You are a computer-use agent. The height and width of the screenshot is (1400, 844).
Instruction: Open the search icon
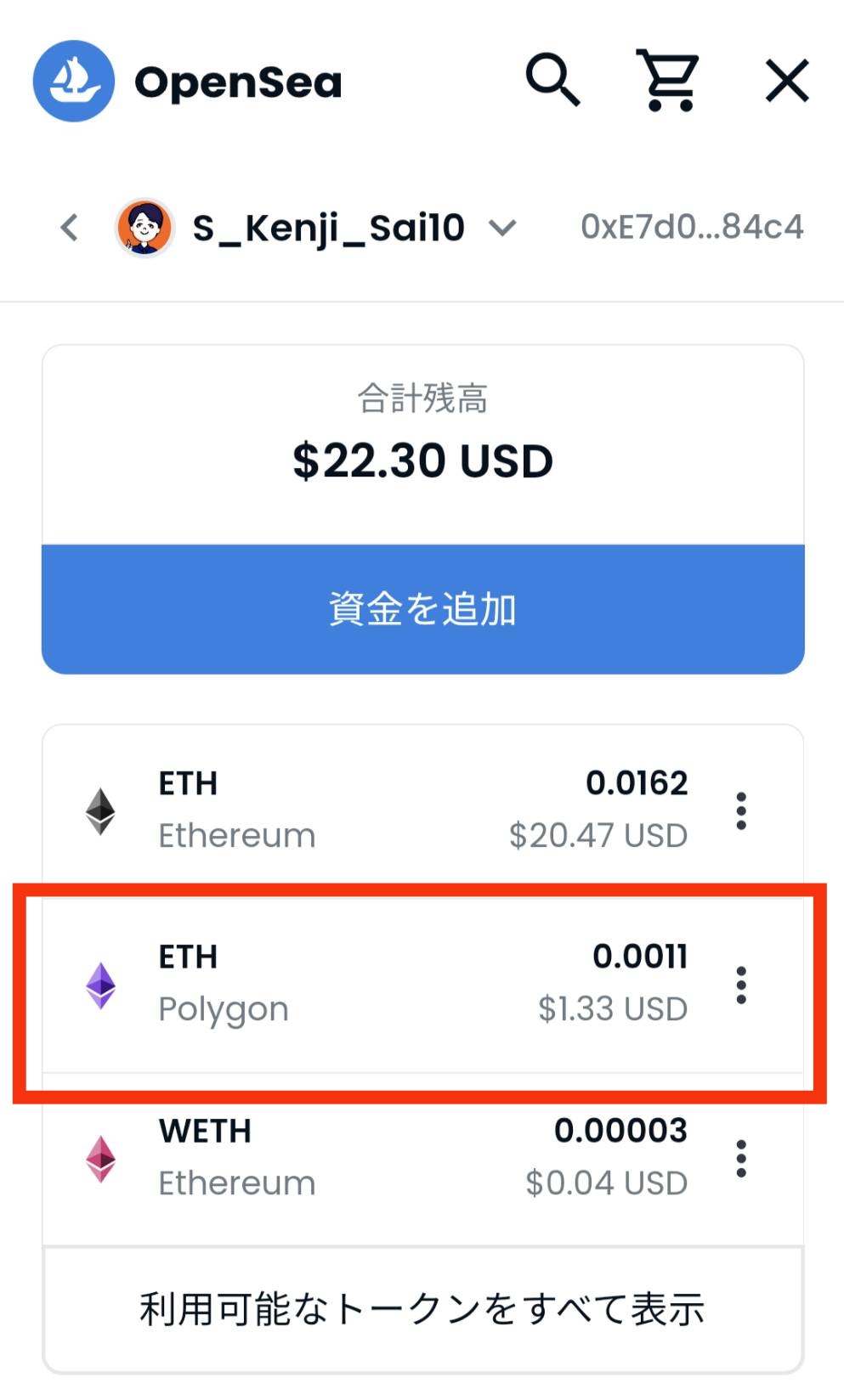tap(553, 80)
